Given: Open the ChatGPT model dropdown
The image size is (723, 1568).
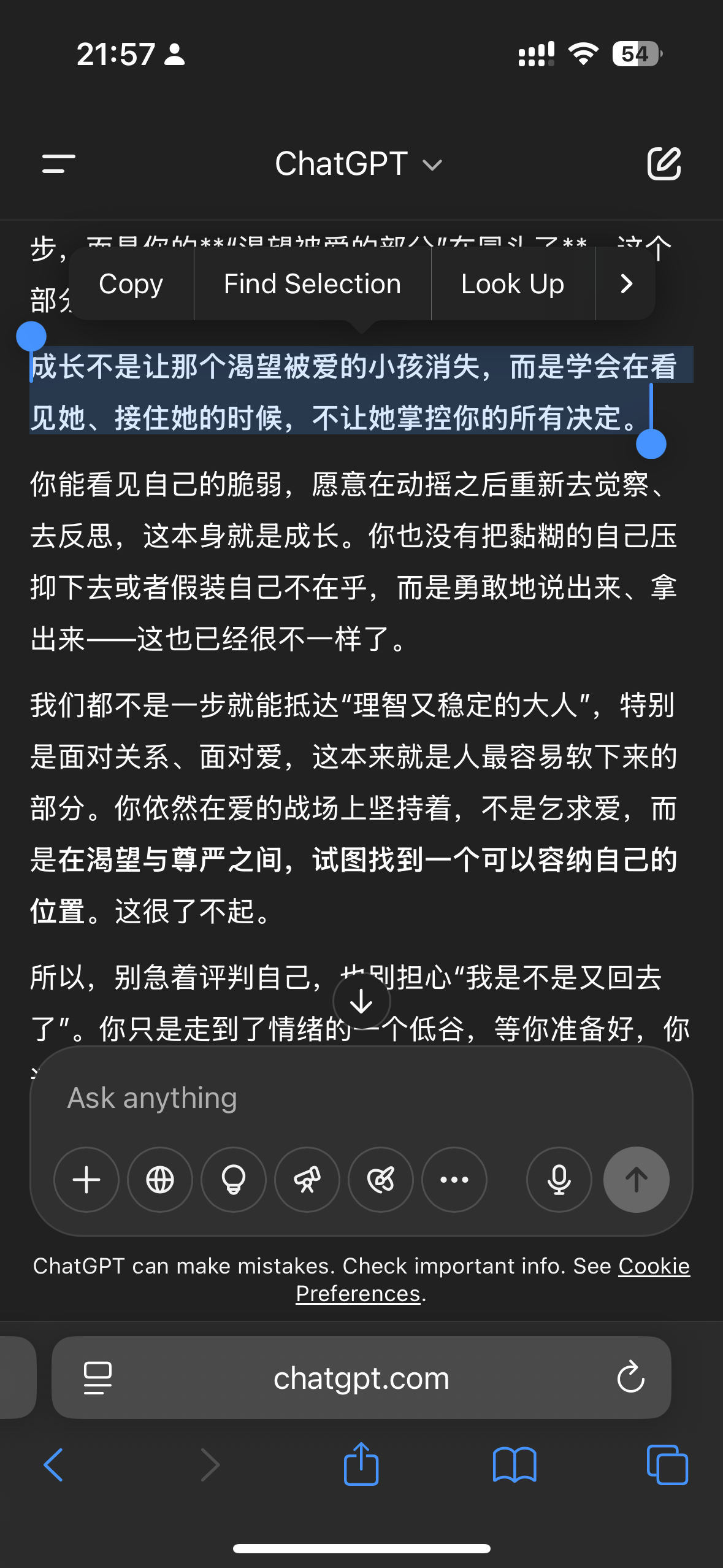Looking at the screenshot, I should click(359, 164).
